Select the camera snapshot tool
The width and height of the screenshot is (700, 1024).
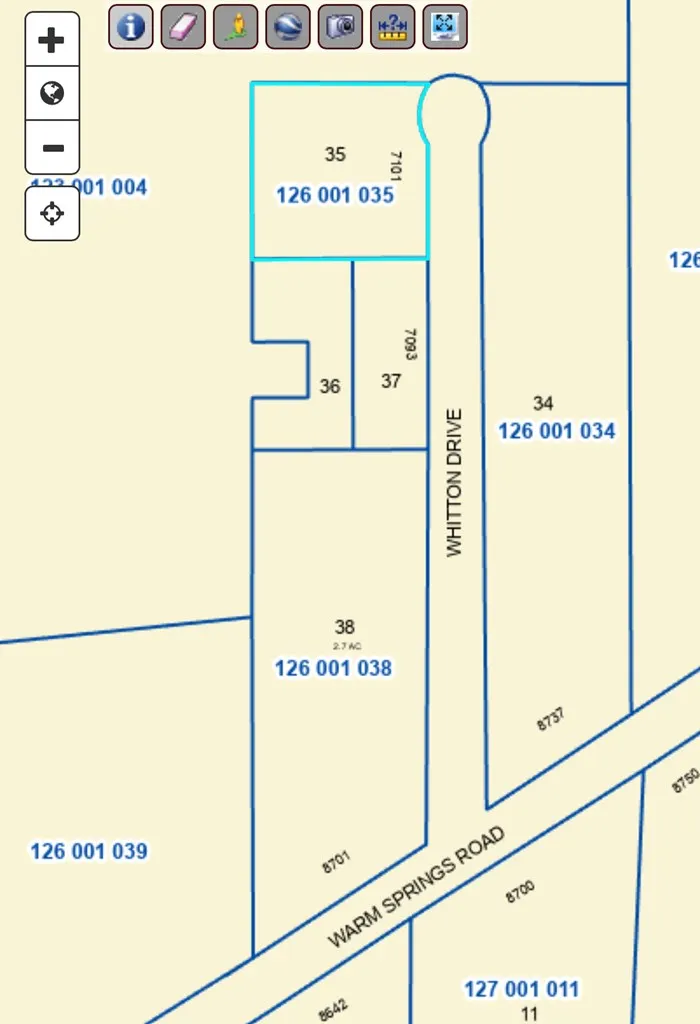340,27
